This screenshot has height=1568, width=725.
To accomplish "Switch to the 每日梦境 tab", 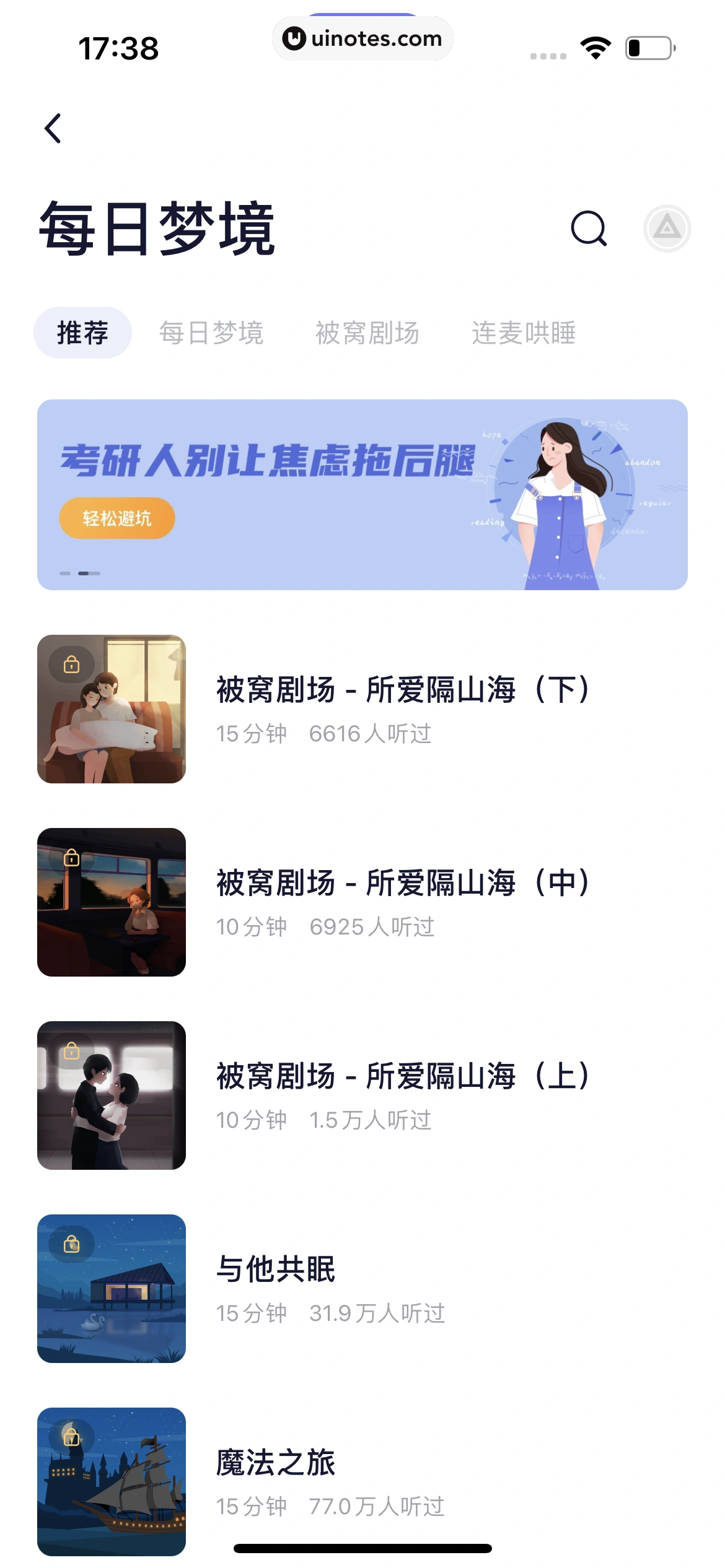I will pyautogui.click(x=213, y=333).
